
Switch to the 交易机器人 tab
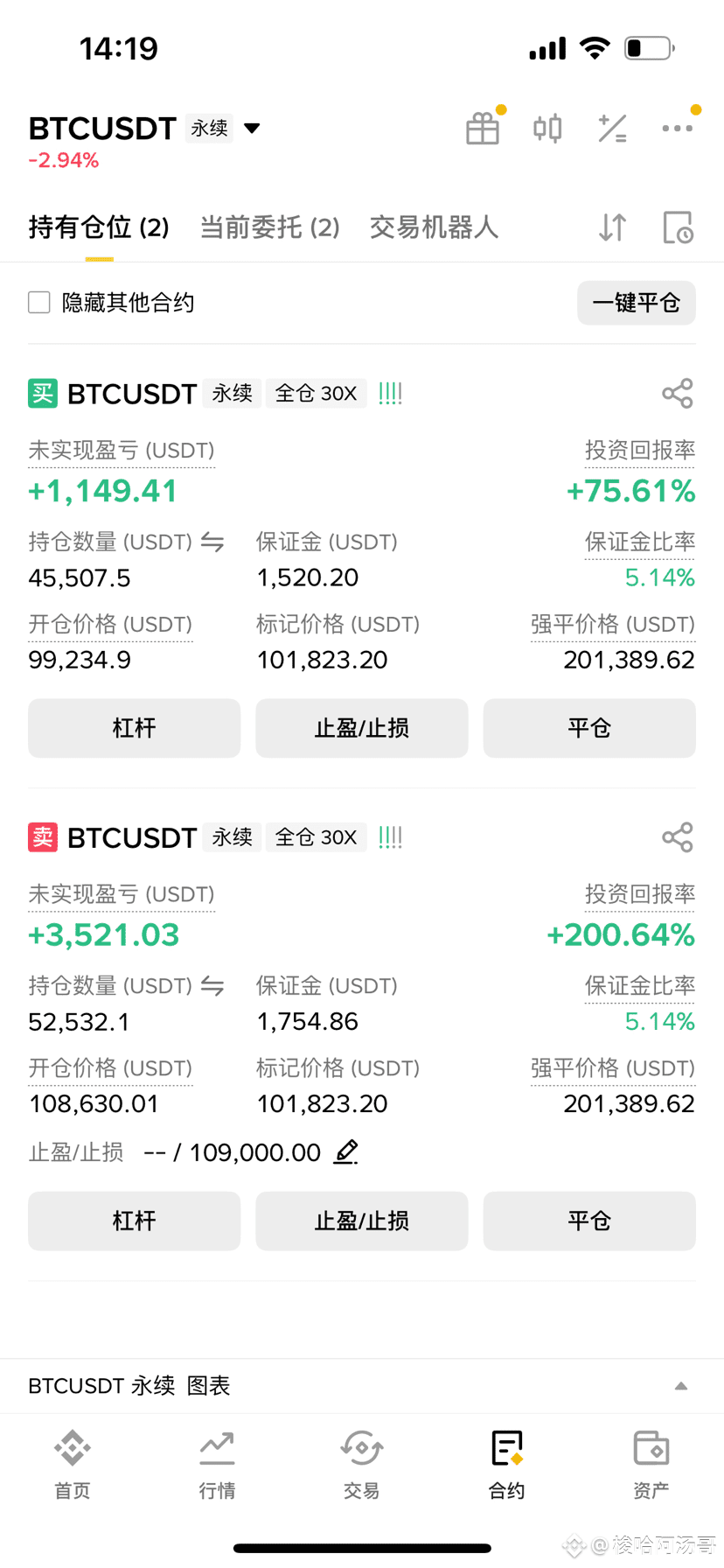pyautogui.click(x=434, y=227)
